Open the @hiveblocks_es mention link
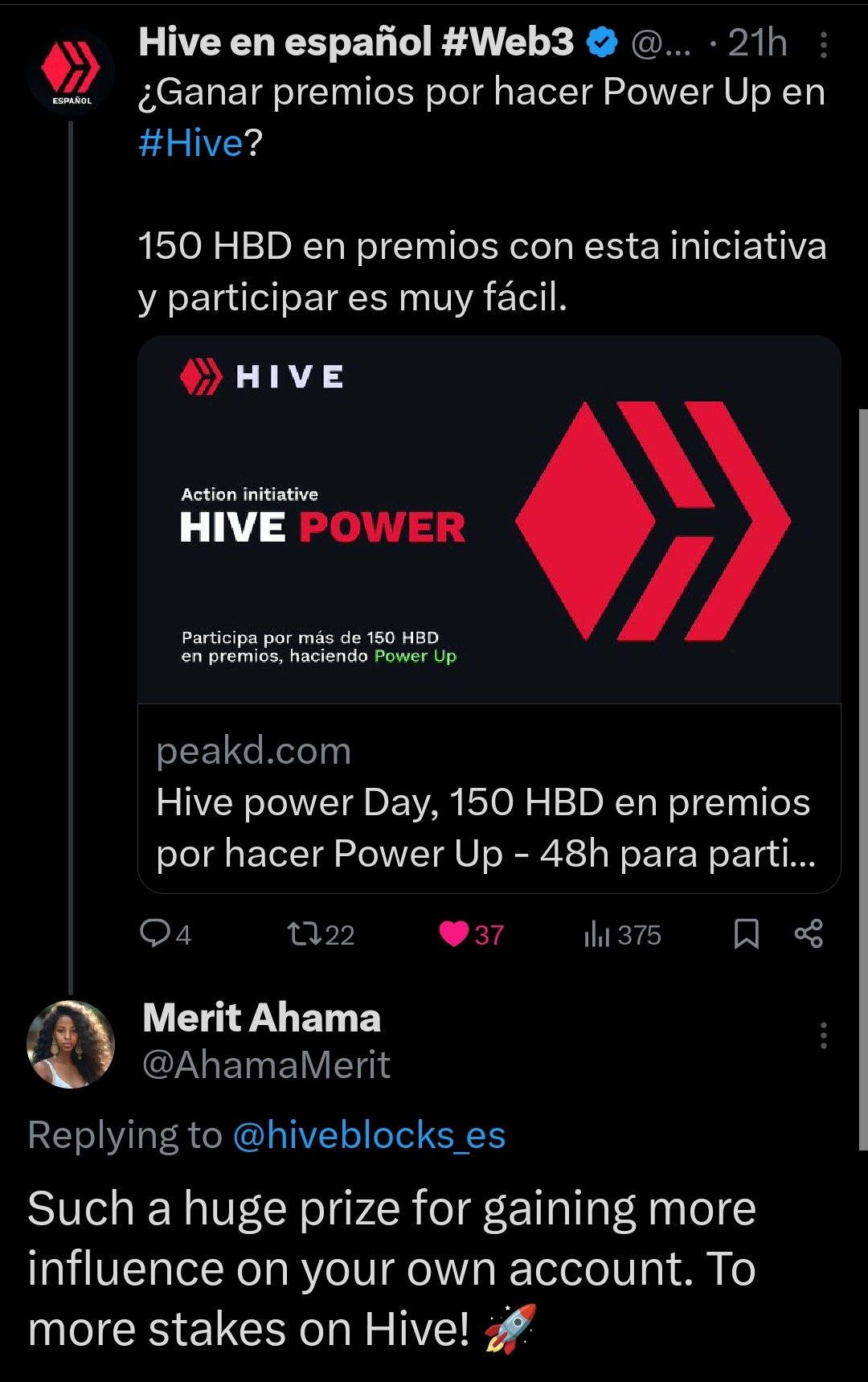Image resolution: width=868 pixels, height=1382 pixels. click(x=369, y=1135)
